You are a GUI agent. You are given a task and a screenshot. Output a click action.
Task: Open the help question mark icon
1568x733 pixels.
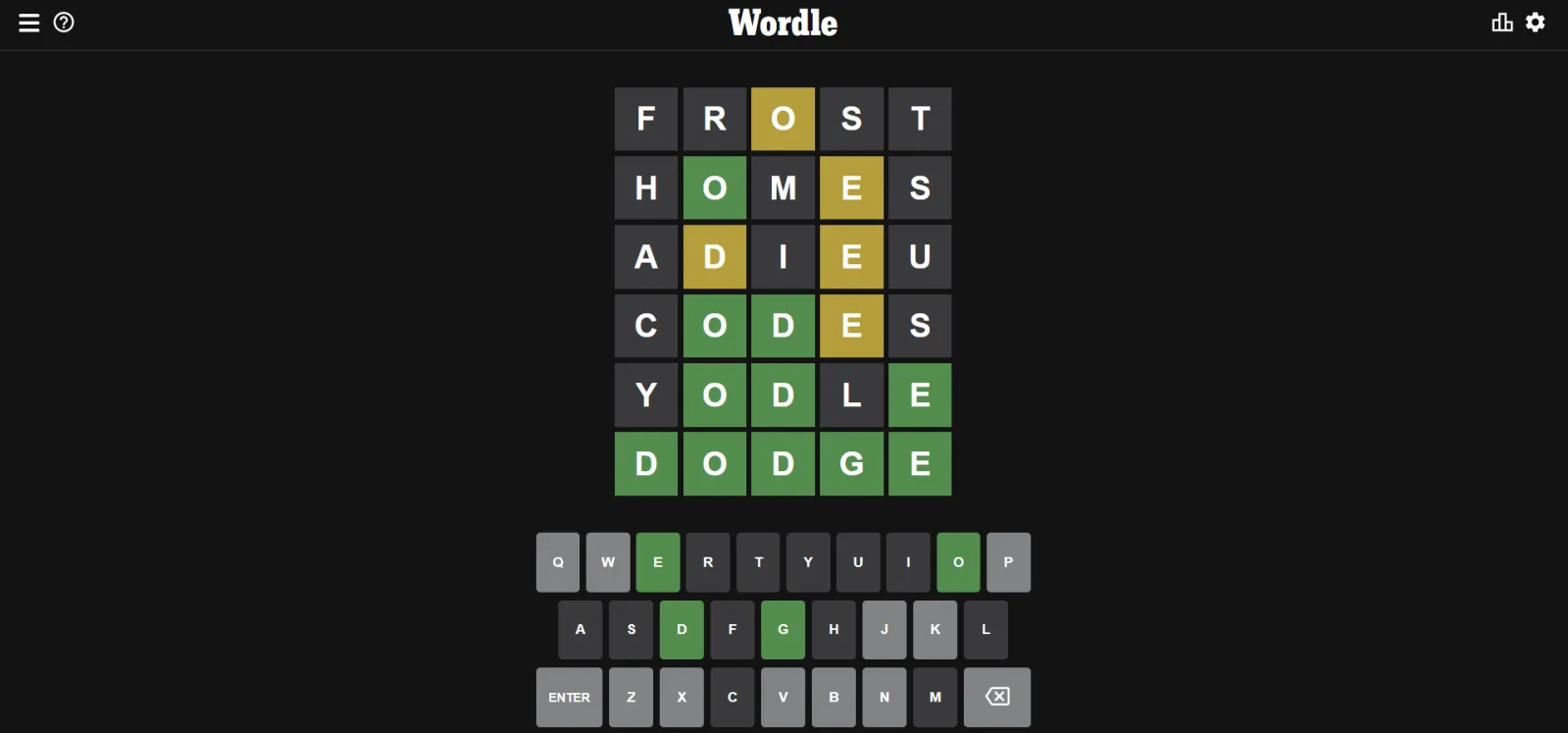[64, 23]
